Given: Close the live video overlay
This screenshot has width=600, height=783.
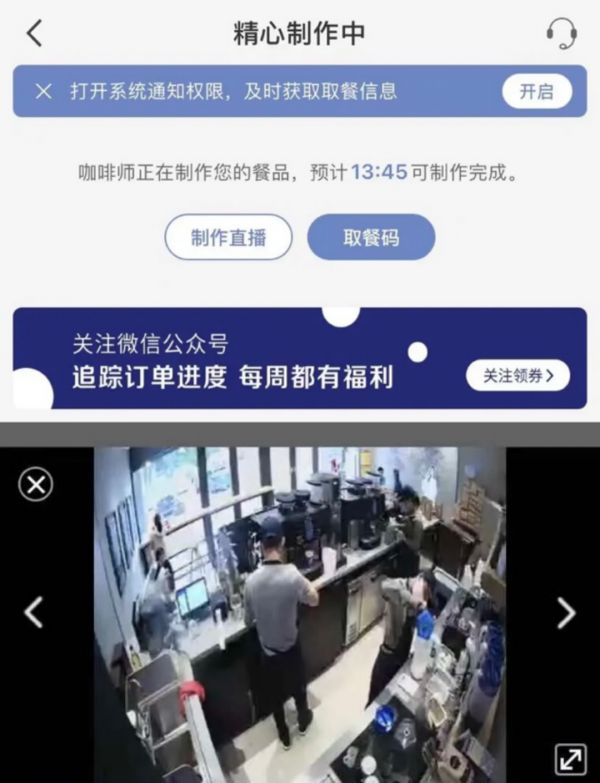Looking at the screenshot, I should pos(36,485).
